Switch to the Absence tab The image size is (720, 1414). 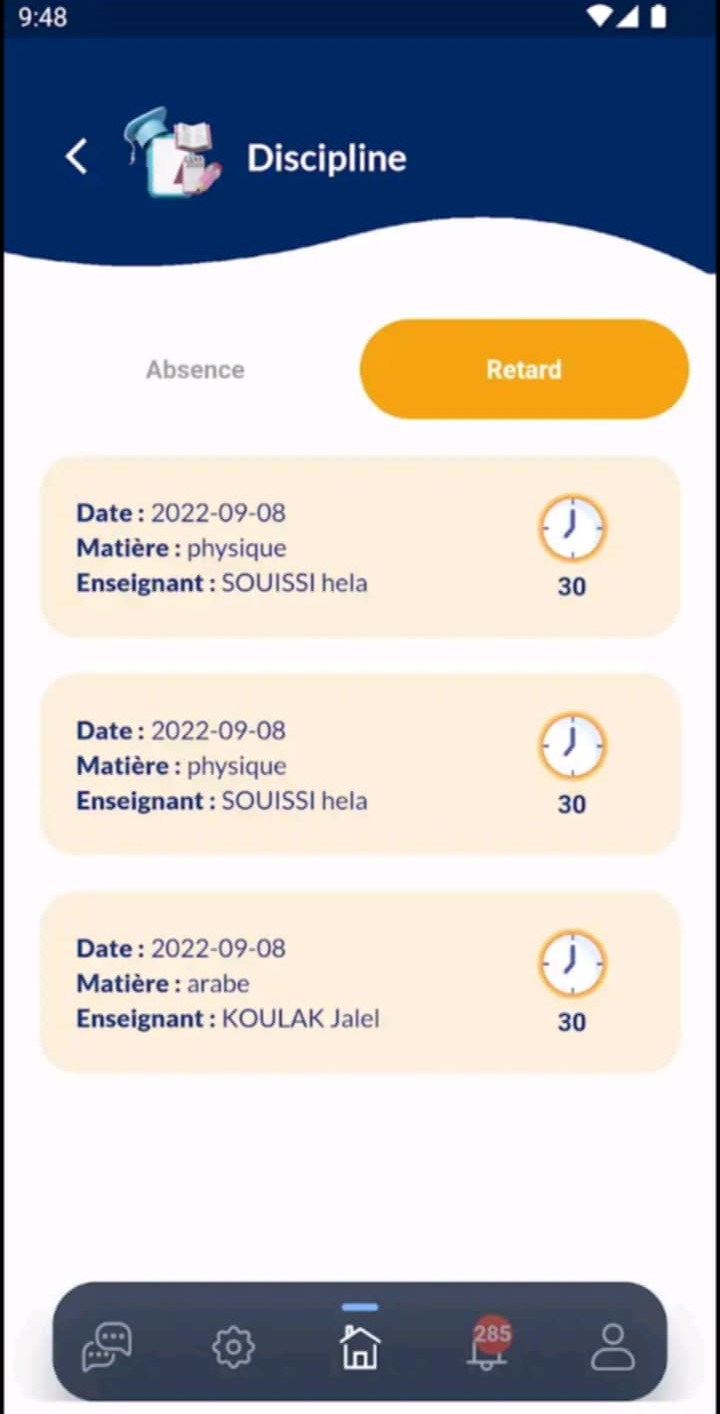tap(195, 369)
